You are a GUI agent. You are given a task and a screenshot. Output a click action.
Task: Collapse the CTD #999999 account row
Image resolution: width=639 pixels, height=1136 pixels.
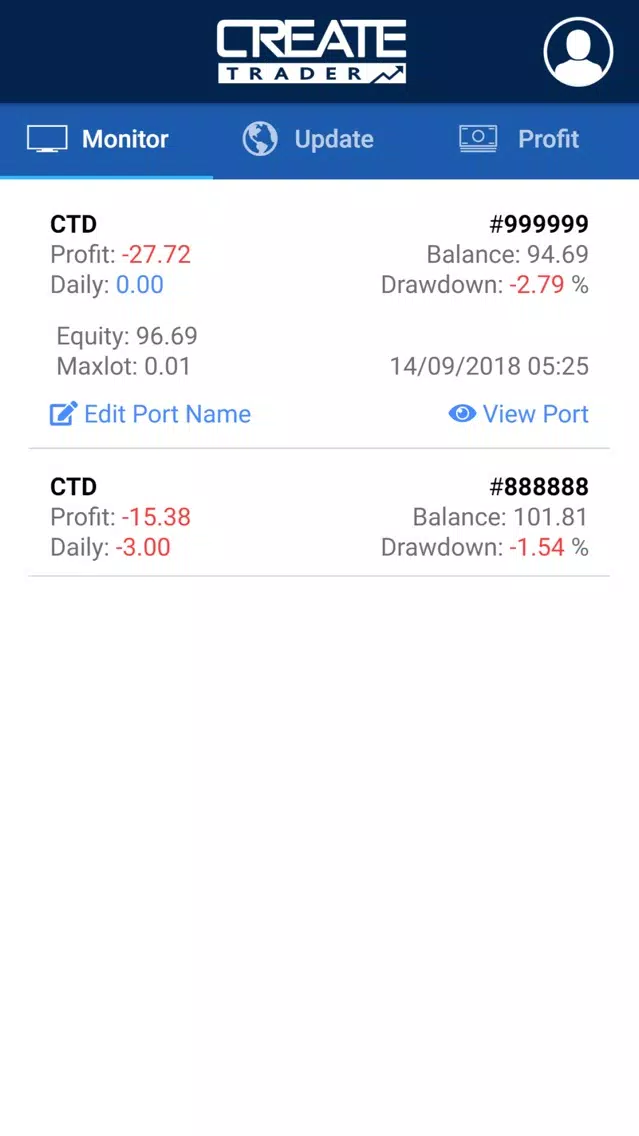tap(319, 254)
